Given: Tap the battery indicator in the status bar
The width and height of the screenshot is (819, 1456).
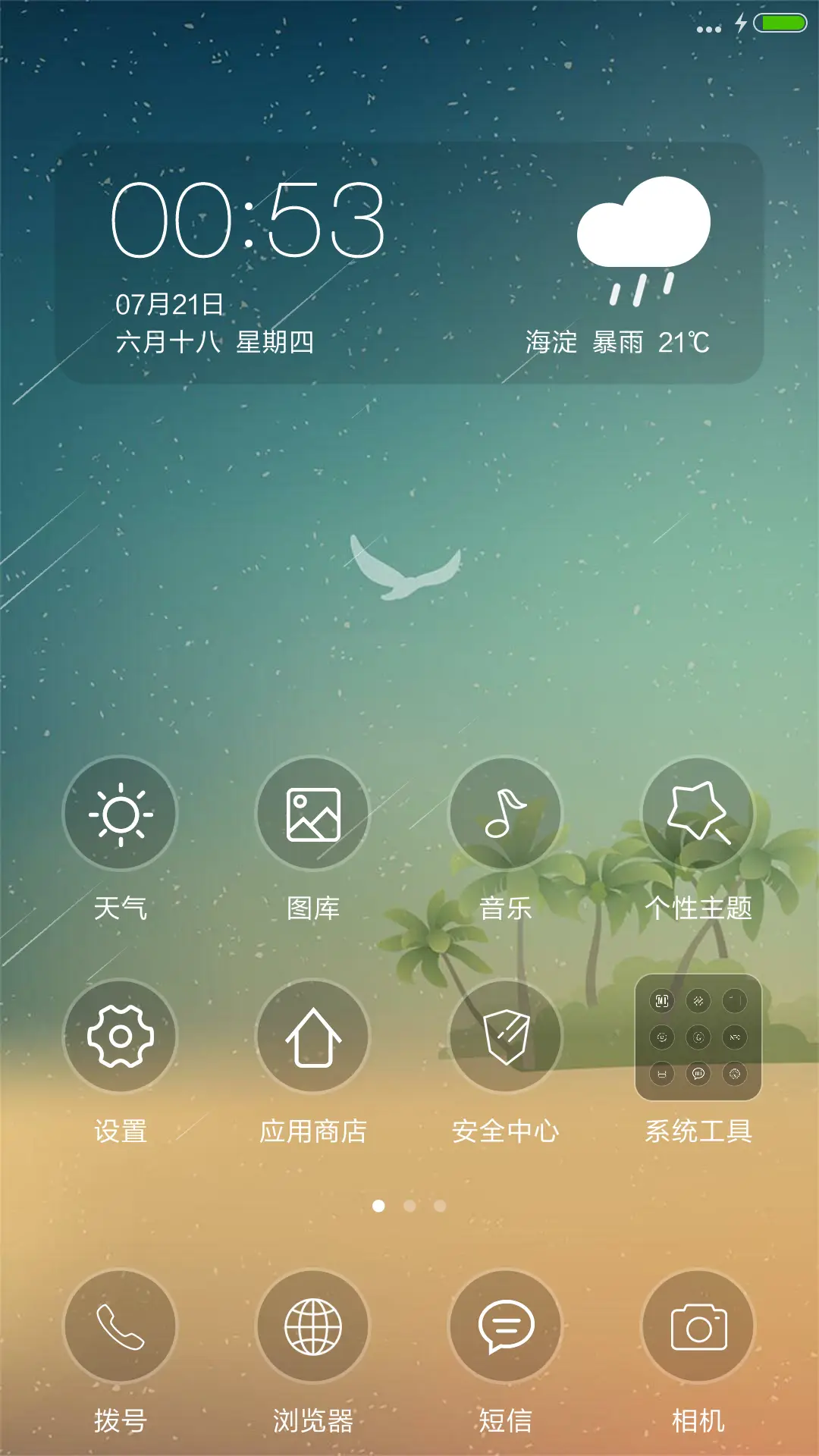Looking at the screenshot, I should (x=775, y=23).
